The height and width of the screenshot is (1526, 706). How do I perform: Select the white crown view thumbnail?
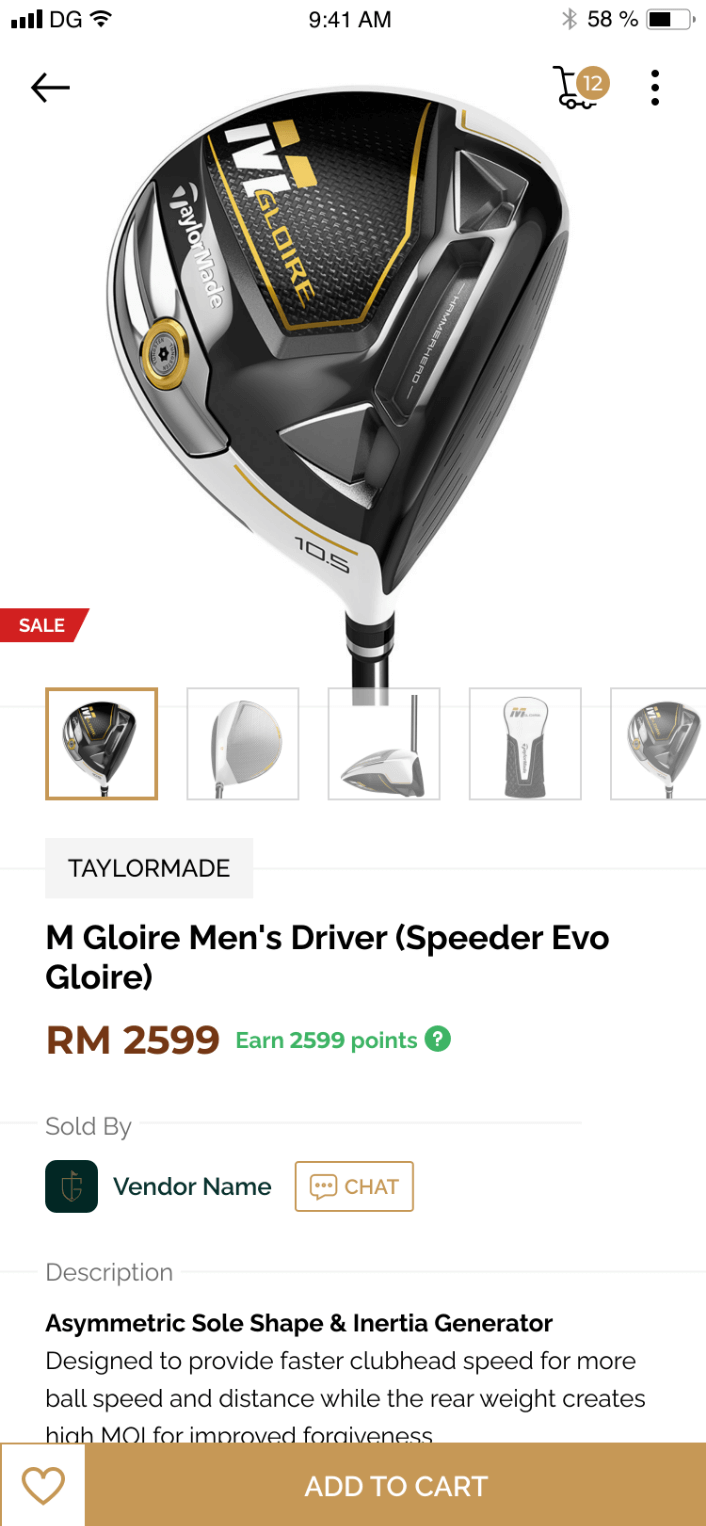(243, 744)
